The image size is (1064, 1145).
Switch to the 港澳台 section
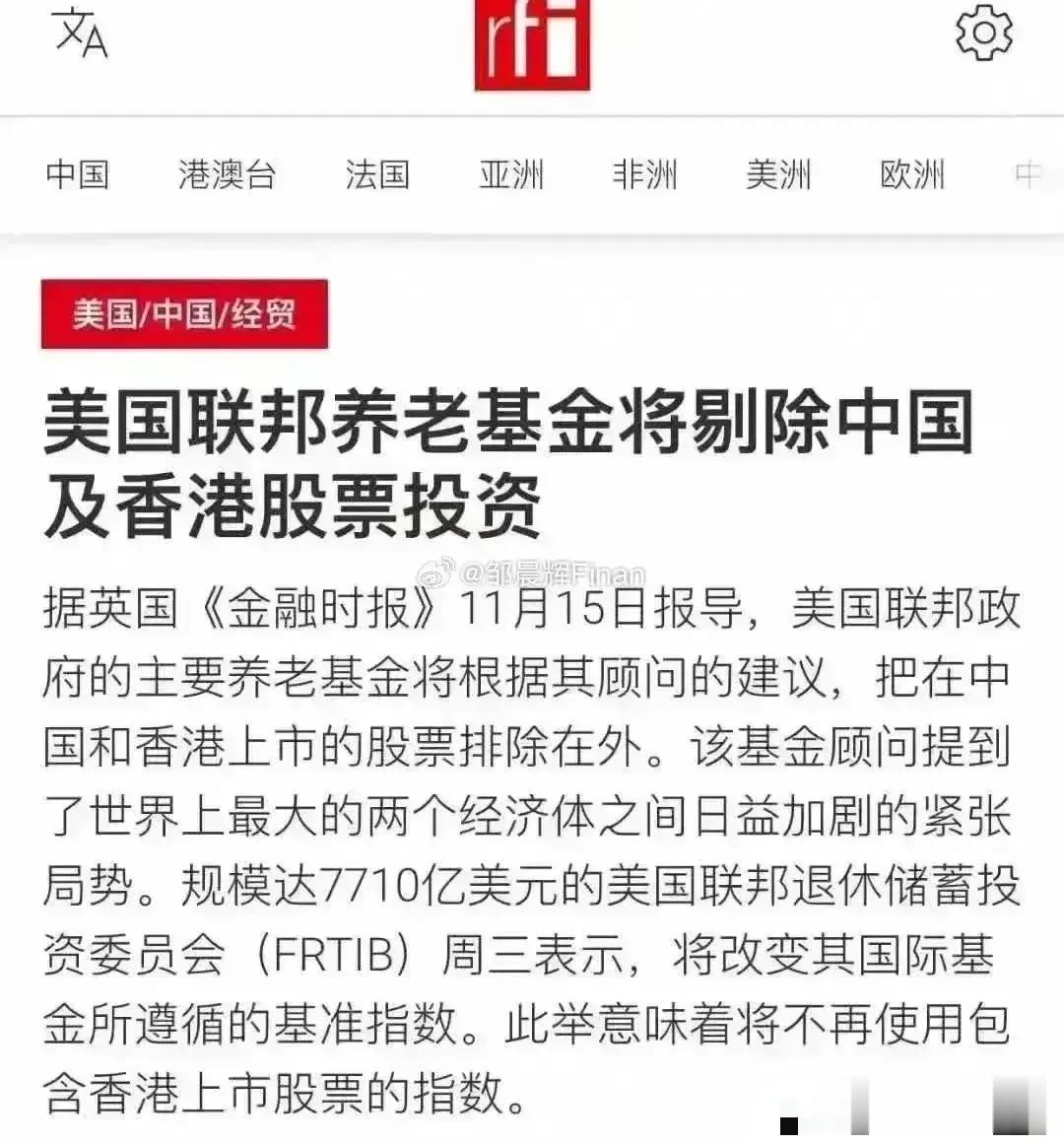click(227, 175)
